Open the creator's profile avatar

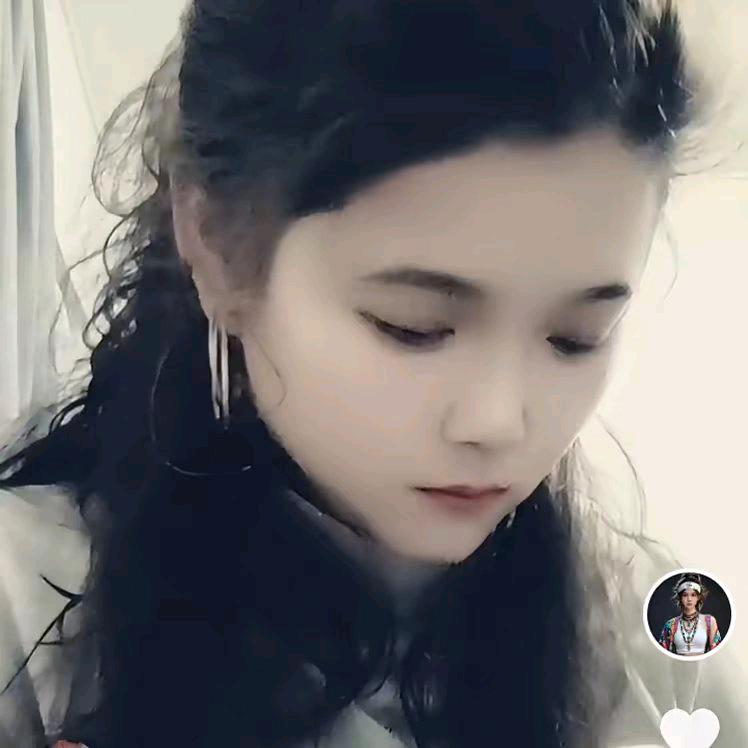(688, 614)
